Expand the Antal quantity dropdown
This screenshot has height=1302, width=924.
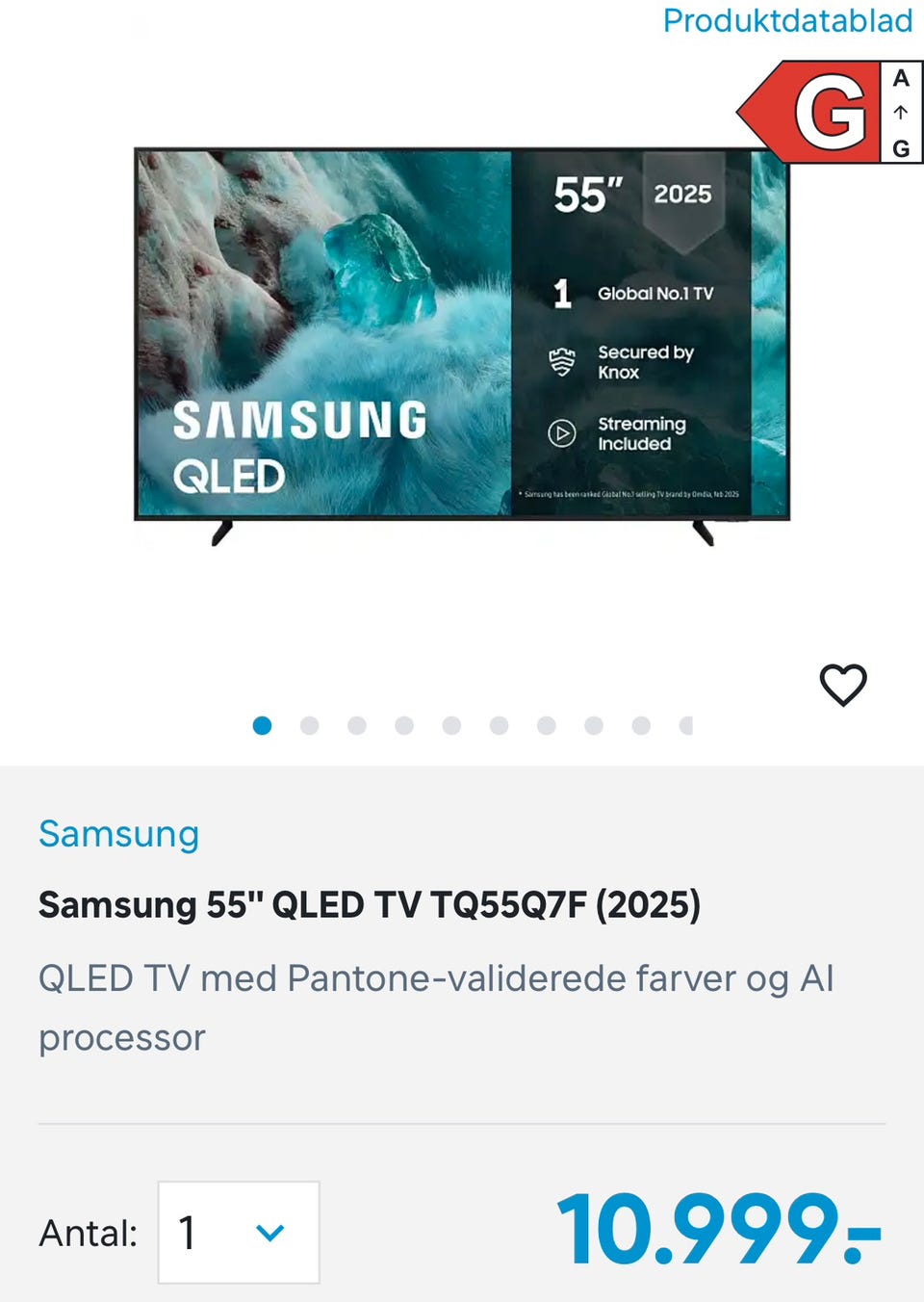pyautogui.click(x=239, y=1232)
